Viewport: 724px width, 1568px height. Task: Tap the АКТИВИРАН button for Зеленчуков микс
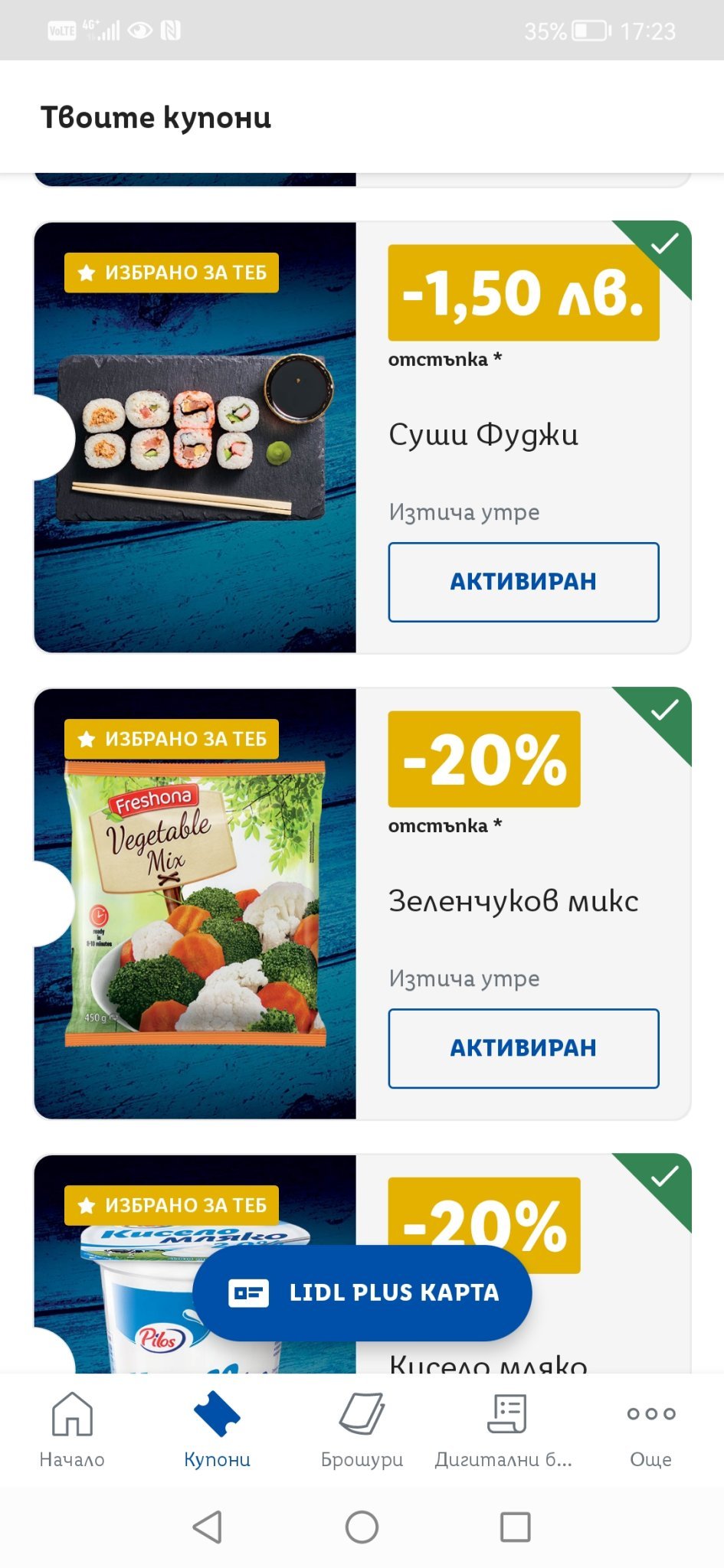click(523, 1048)
